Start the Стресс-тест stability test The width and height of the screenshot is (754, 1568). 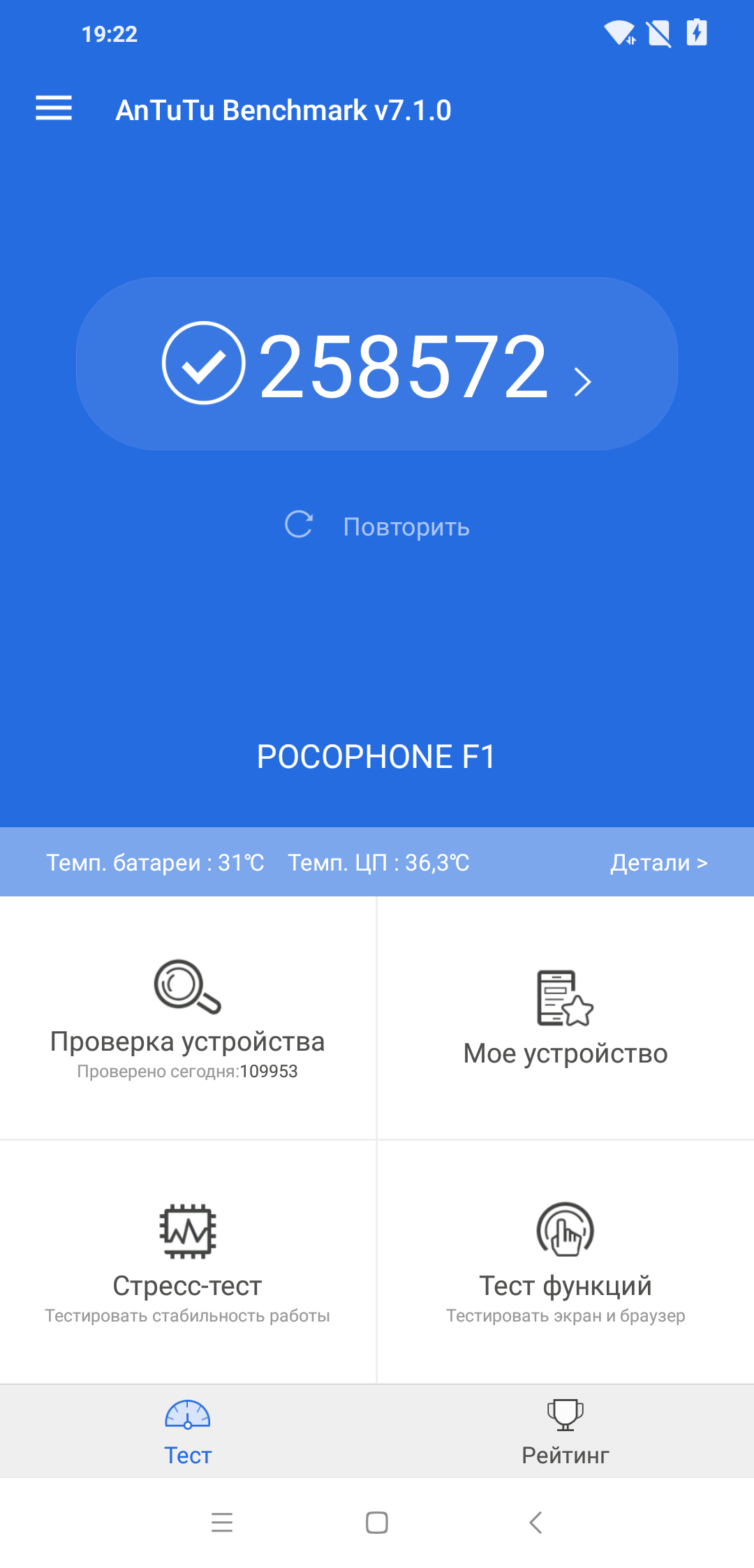(x=188, y=1262)
